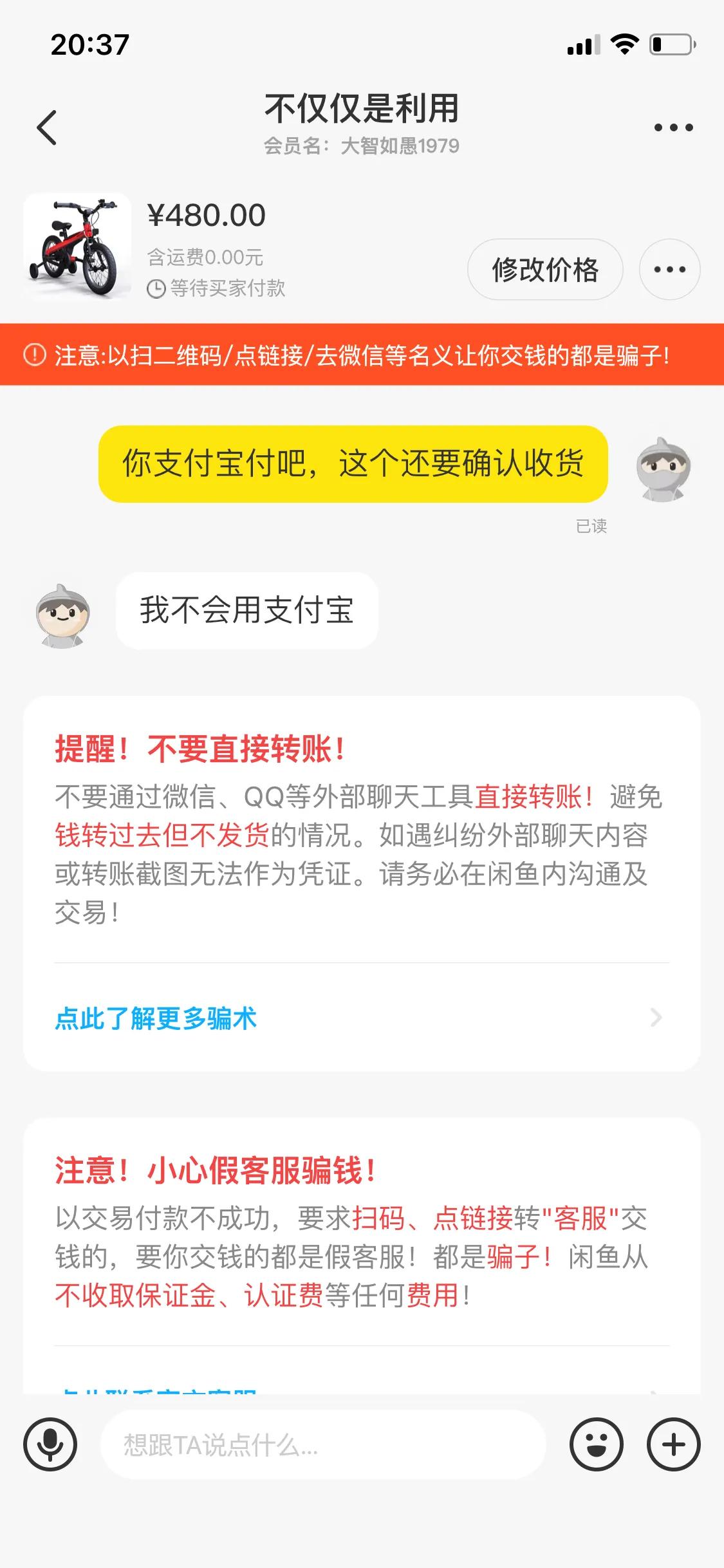The image size is (724, 1568).
Task: Tap the chat title 不仅仅是利用
Action: 362,110
